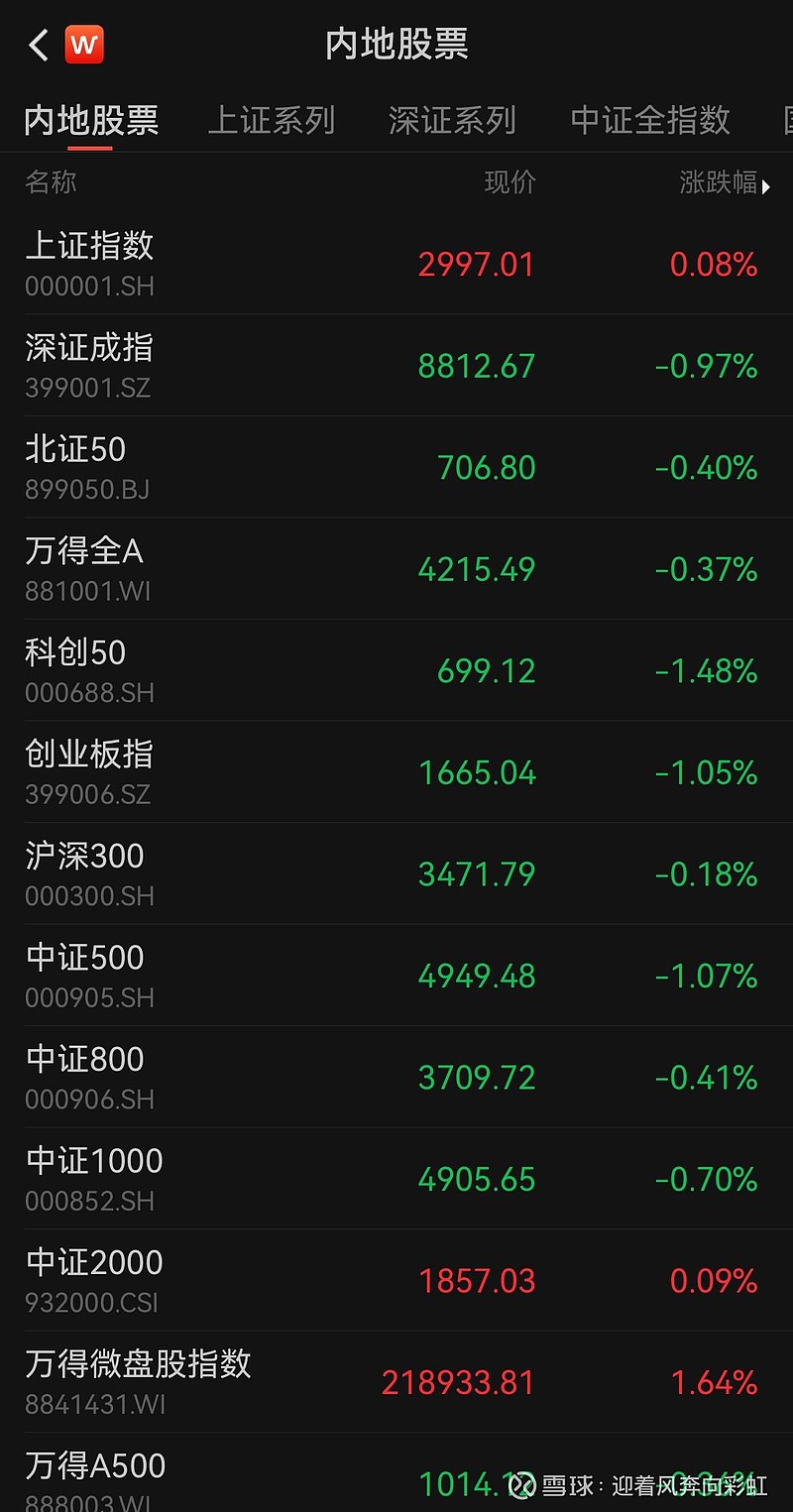Go back using the arrow
793x1512 pixels.
pyautogui.click(x=38, y=45)
